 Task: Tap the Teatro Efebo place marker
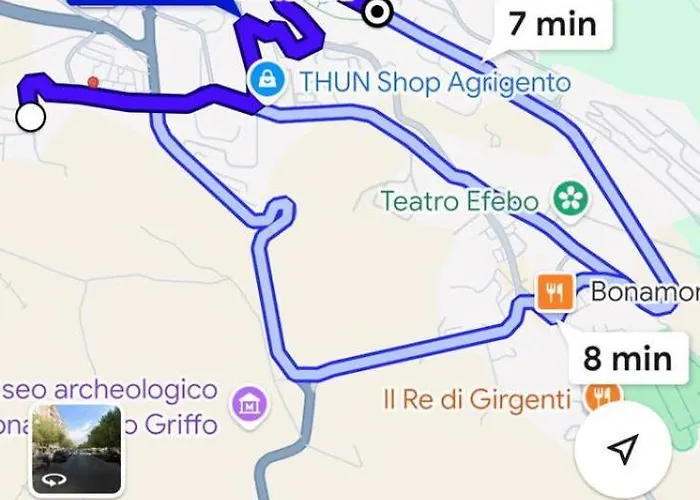(x=572, y=199)
